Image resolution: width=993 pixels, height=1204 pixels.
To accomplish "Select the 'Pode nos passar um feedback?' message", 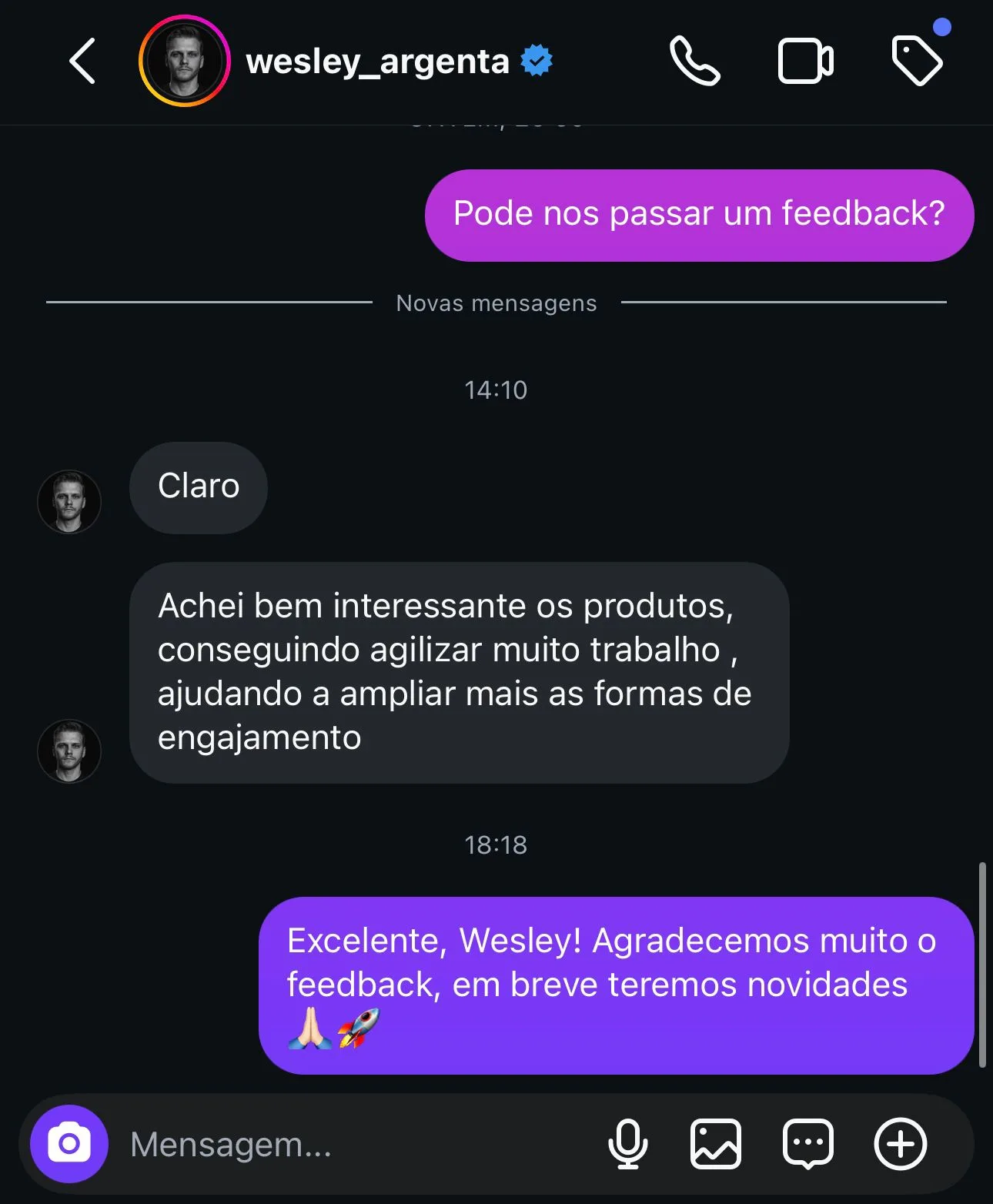I will coord(697,215).
